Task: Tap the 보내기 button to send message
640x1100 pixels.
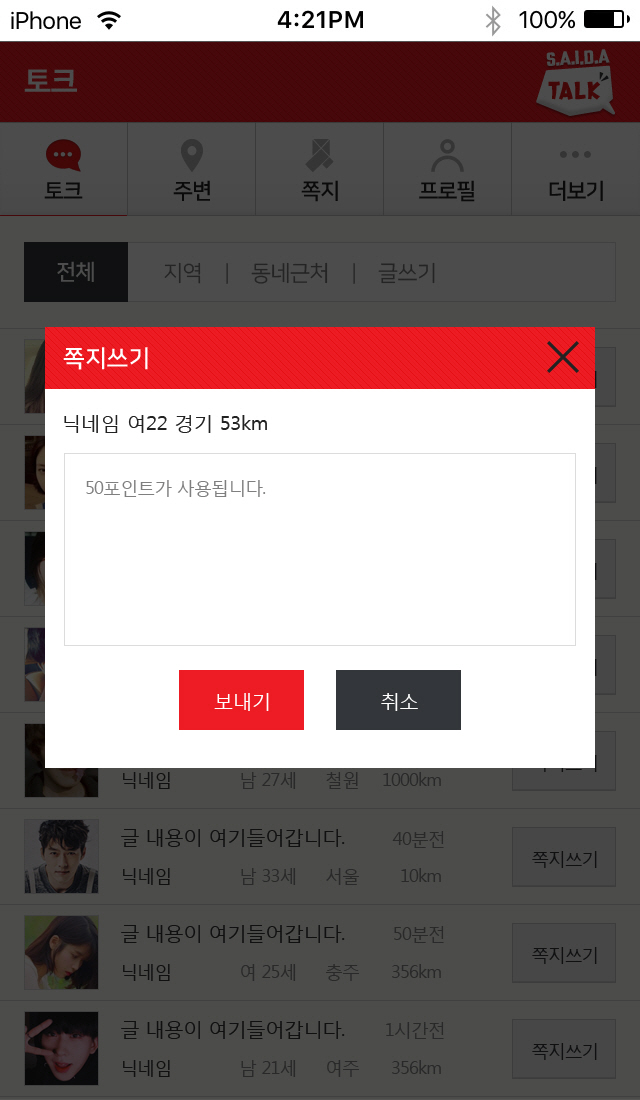Action: pos(241,700)
